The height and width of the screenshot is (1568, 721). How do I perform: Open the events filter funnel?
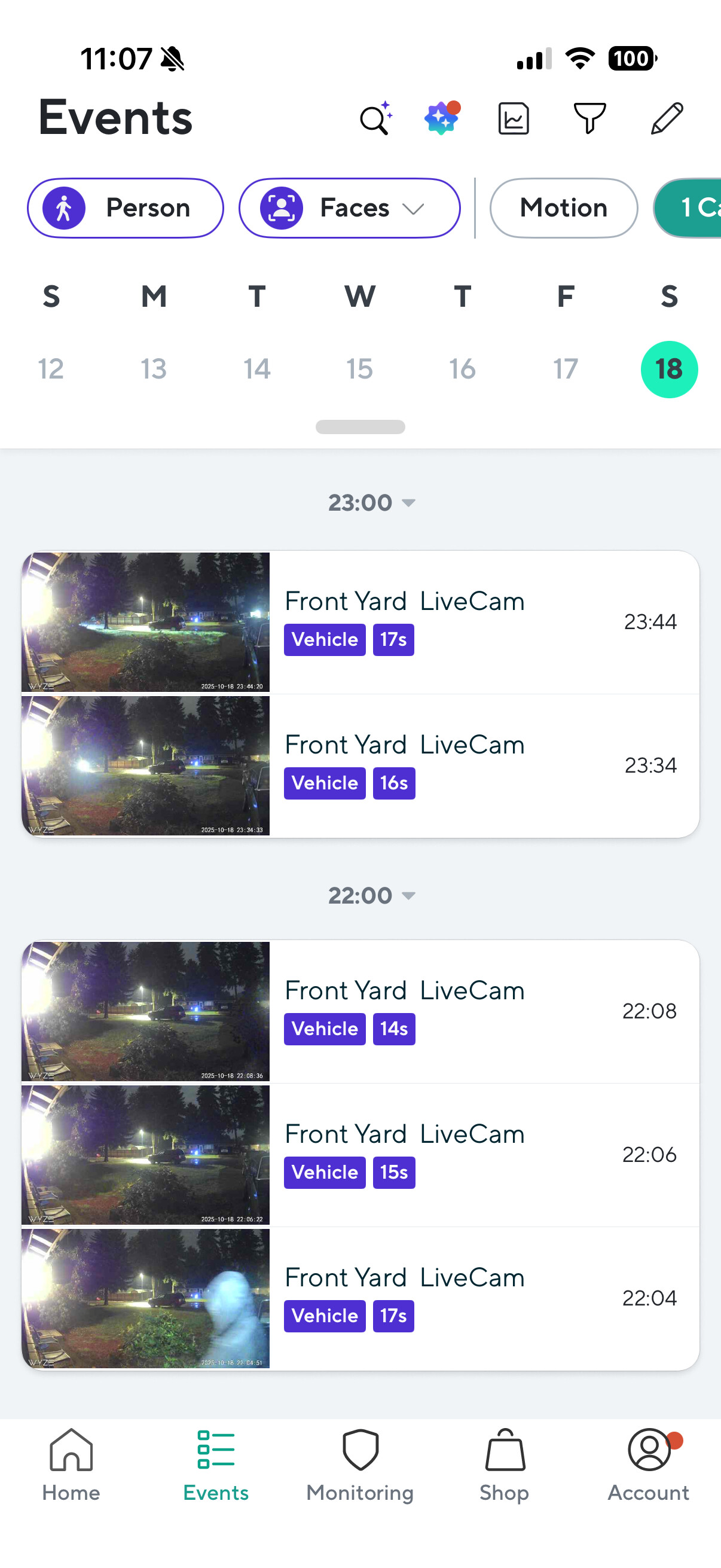pyautogui.click(x=589, y=118)
